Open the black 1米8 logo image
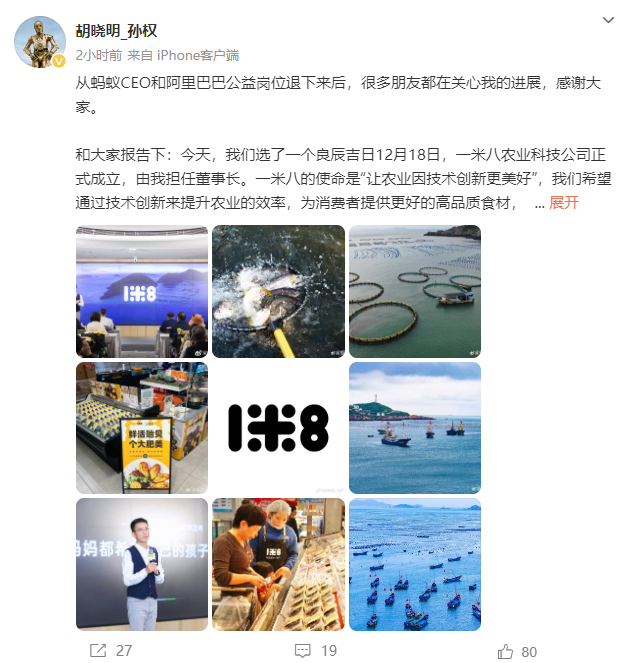This screenshot has height=663, width=634. pos(278,428)
